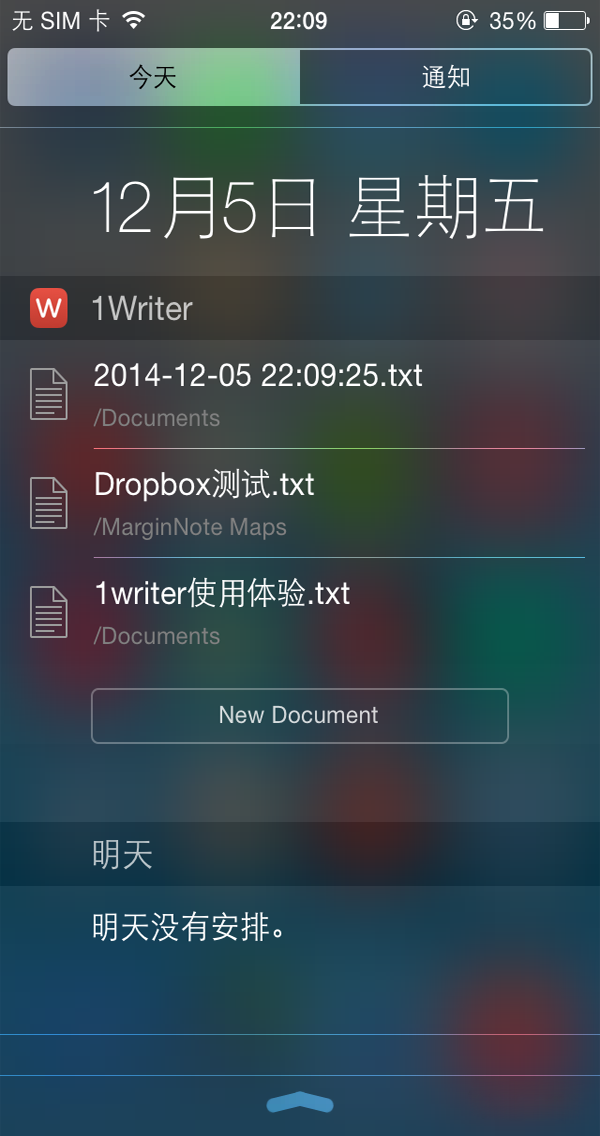Switch to the 通知 tab
Viewport: 600px width, 1136px height.
pos(445,78)
